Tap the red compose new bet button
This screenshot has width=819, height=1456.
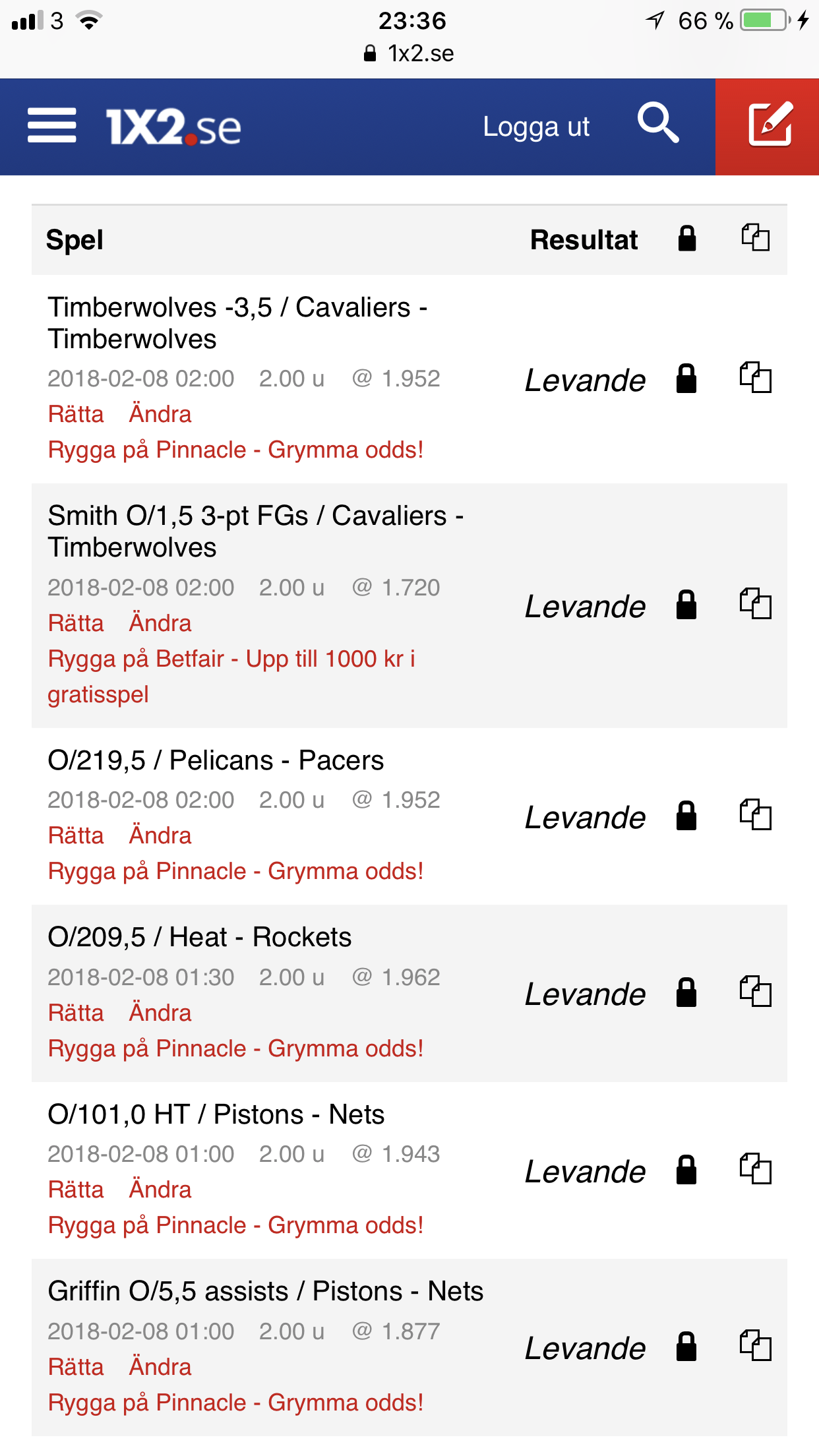(x=768, y=127)
